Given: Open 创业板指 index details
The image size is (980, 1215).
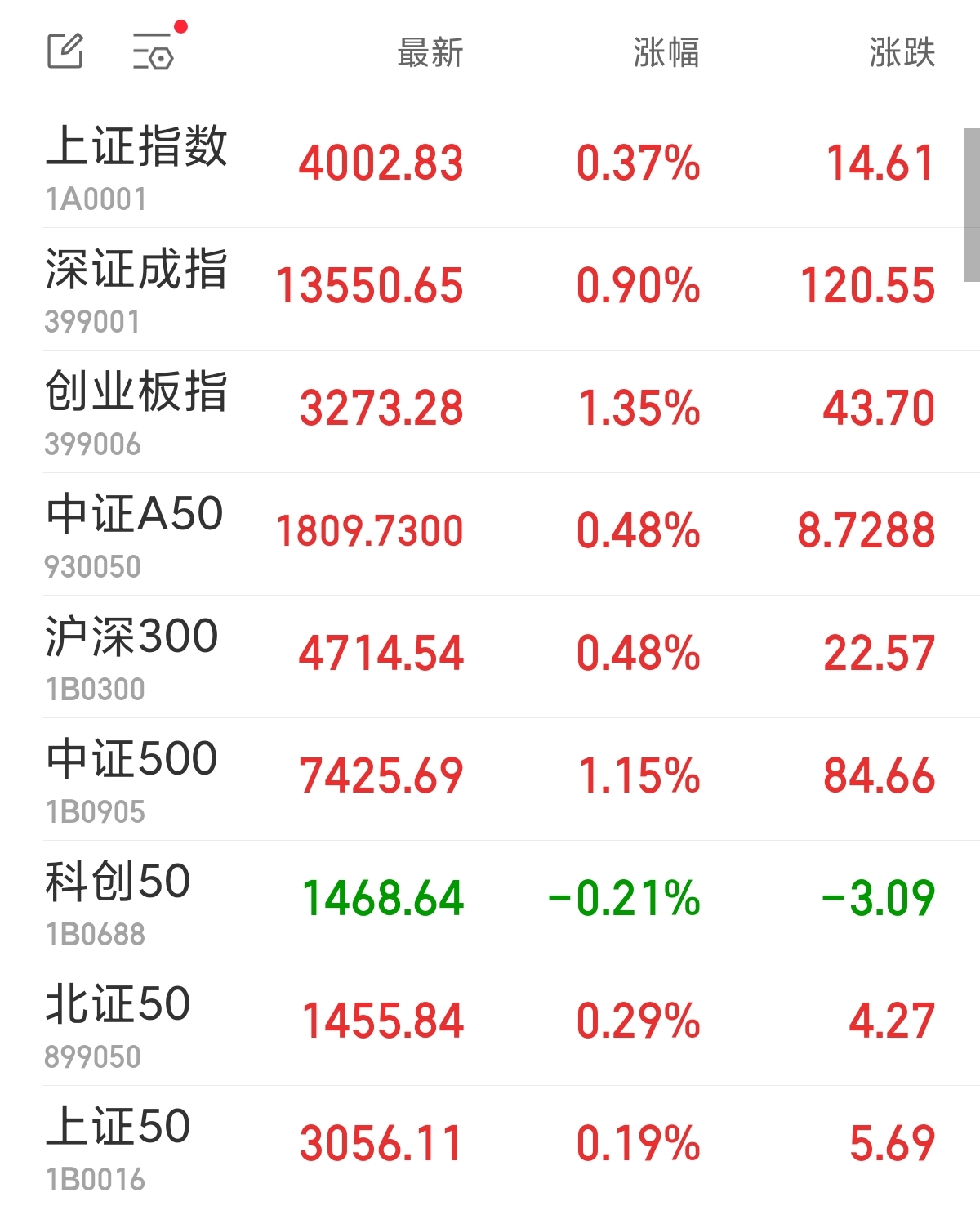Looking at the screenshot, I should click(x=490, y=412).
